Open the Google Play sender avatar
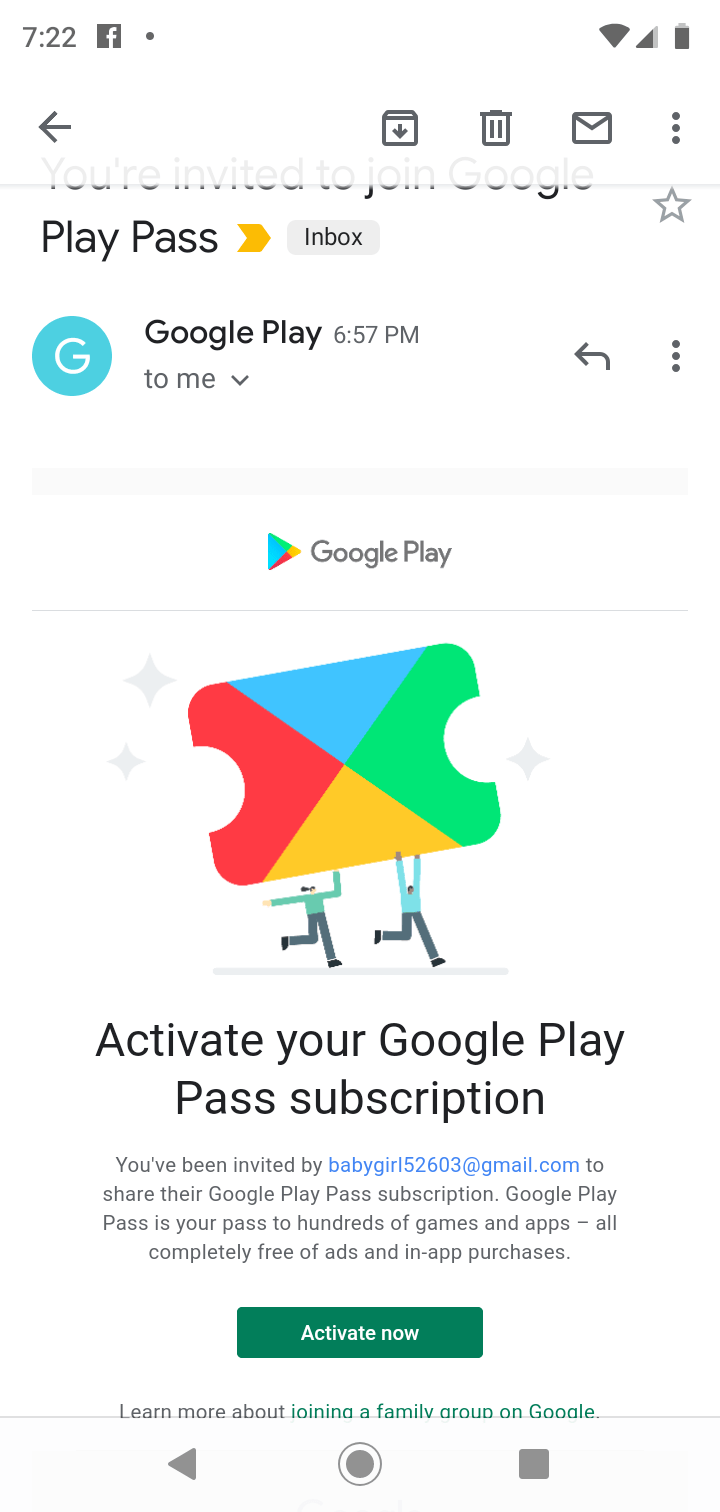 [72, 356]
